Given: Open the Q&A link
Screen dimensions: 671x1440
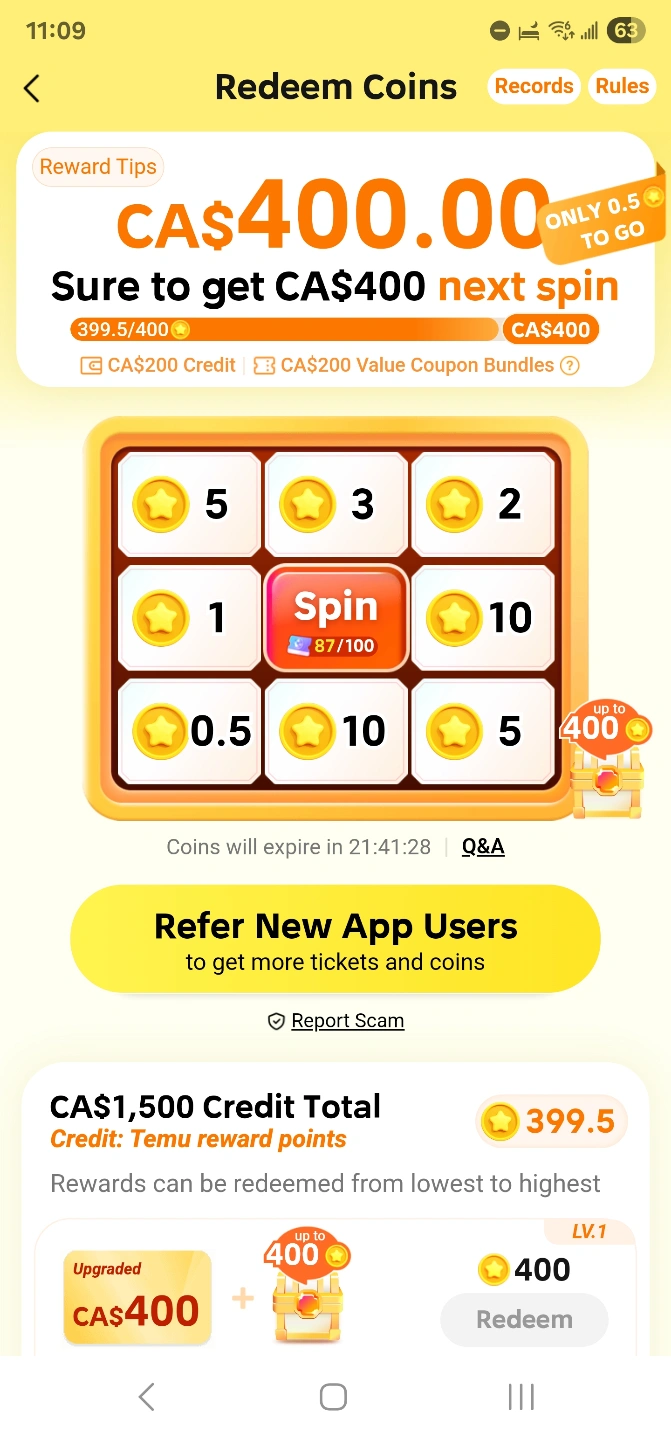Looking at the screenshot, I should [483, 847].
